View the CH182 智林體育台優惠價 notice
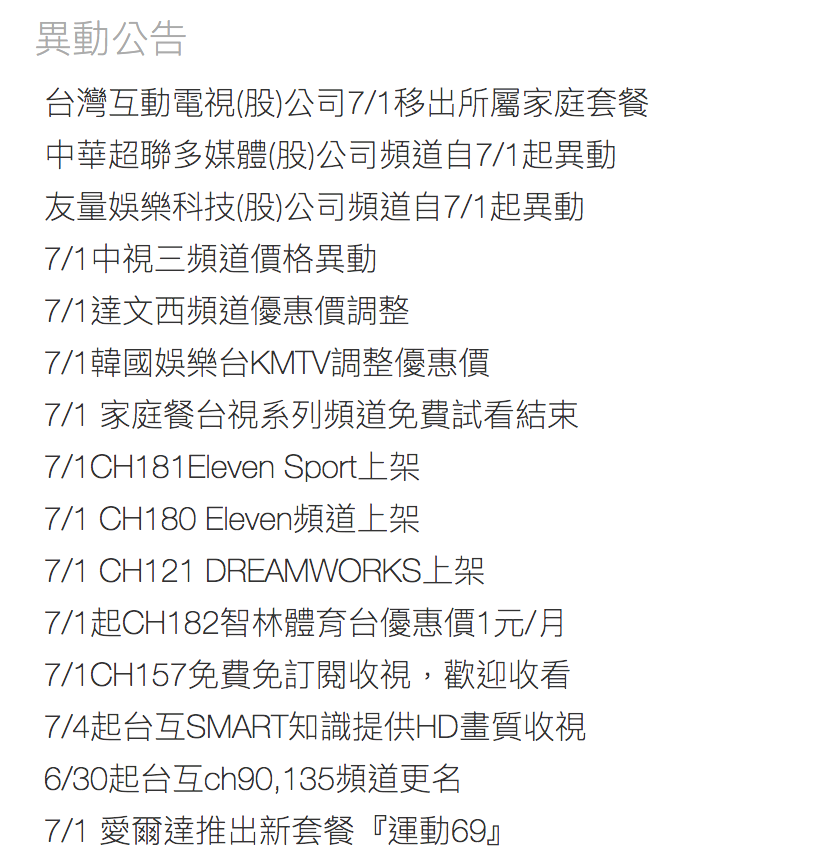Screen dimensions: 832x860 click(x=305, y=622)
